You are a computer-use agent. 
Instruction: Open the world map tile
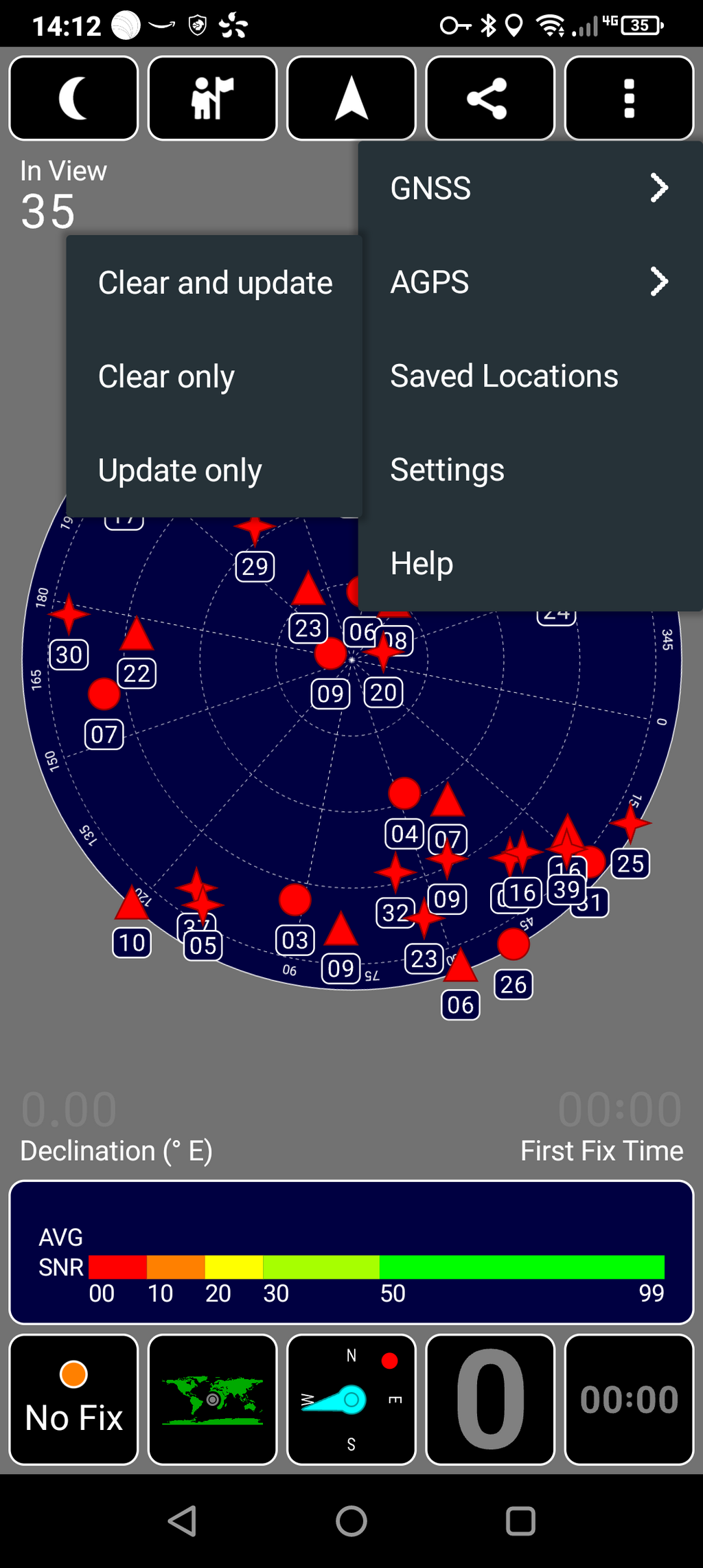pos(213,1399)
